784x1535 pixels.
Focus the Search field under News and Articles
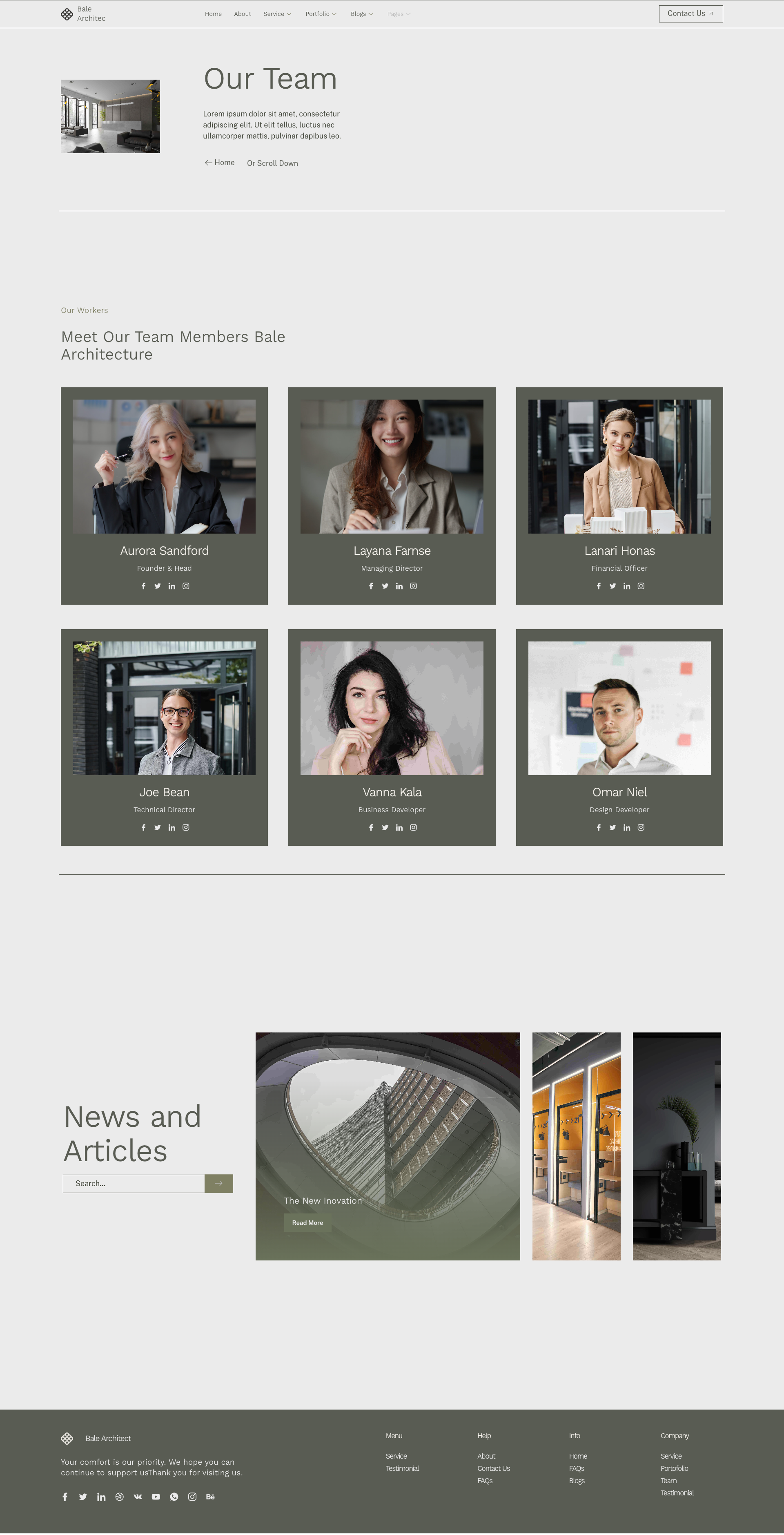click(134, 1184)
